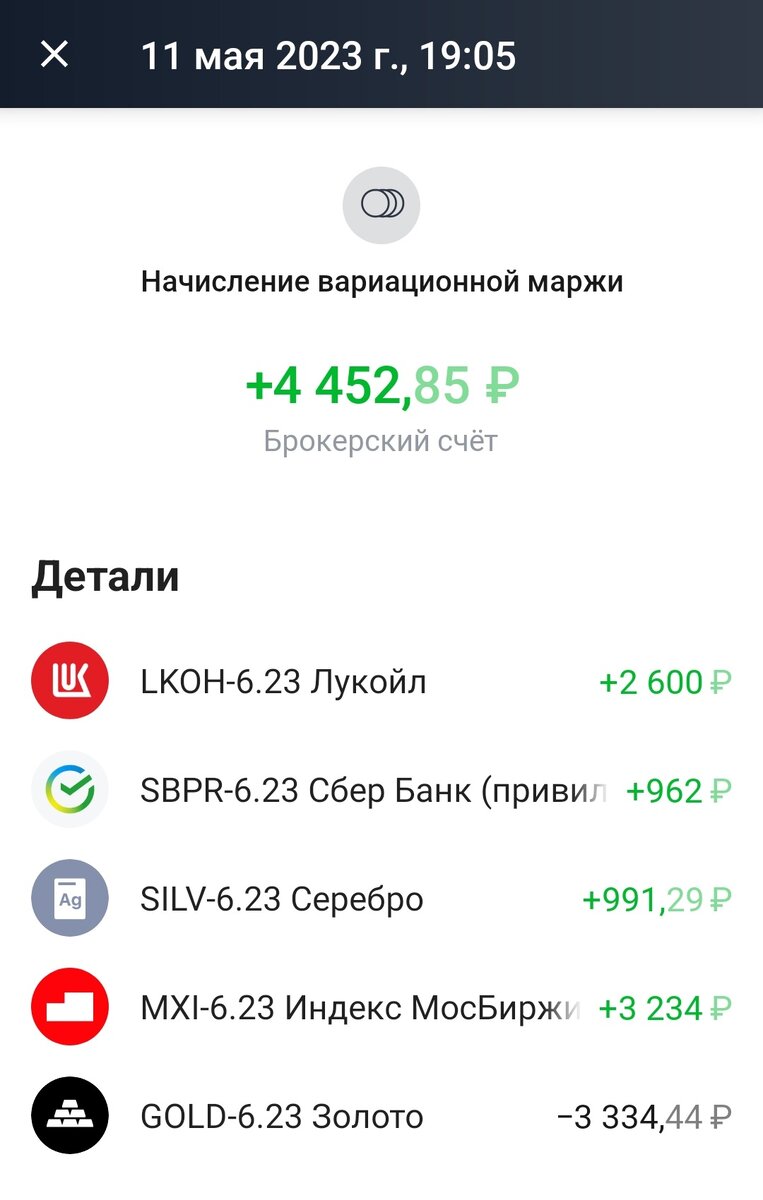Select the SILV-6.23 Серебро instrument icon

[x=69, y=898]
